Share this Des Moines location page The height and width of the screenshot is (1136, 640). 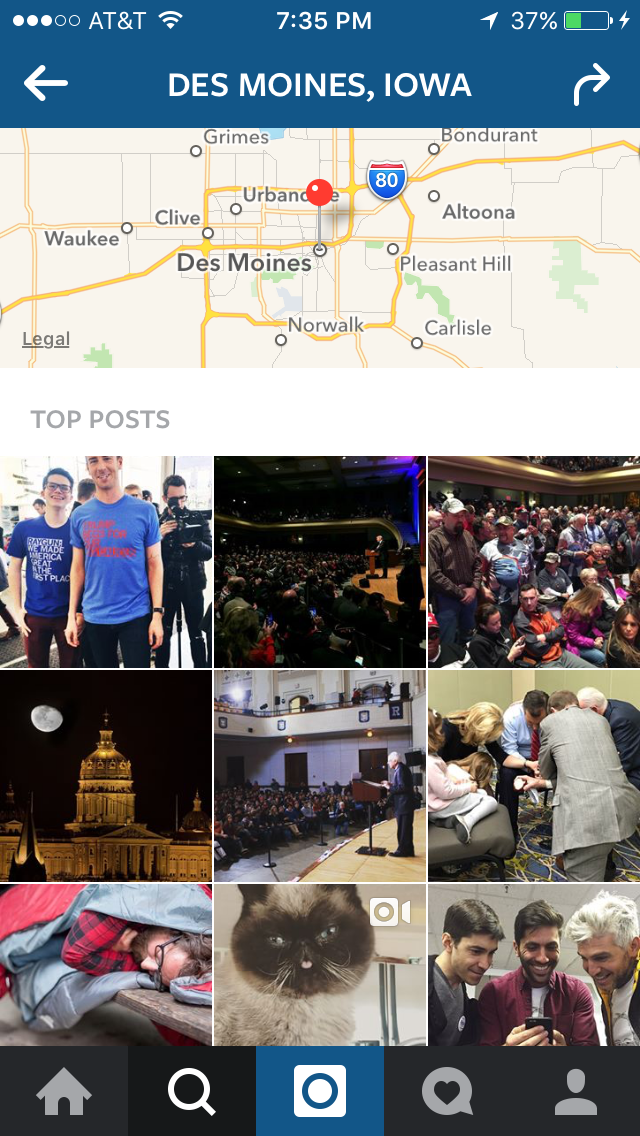pyautogui.click(x=591, y=86)
